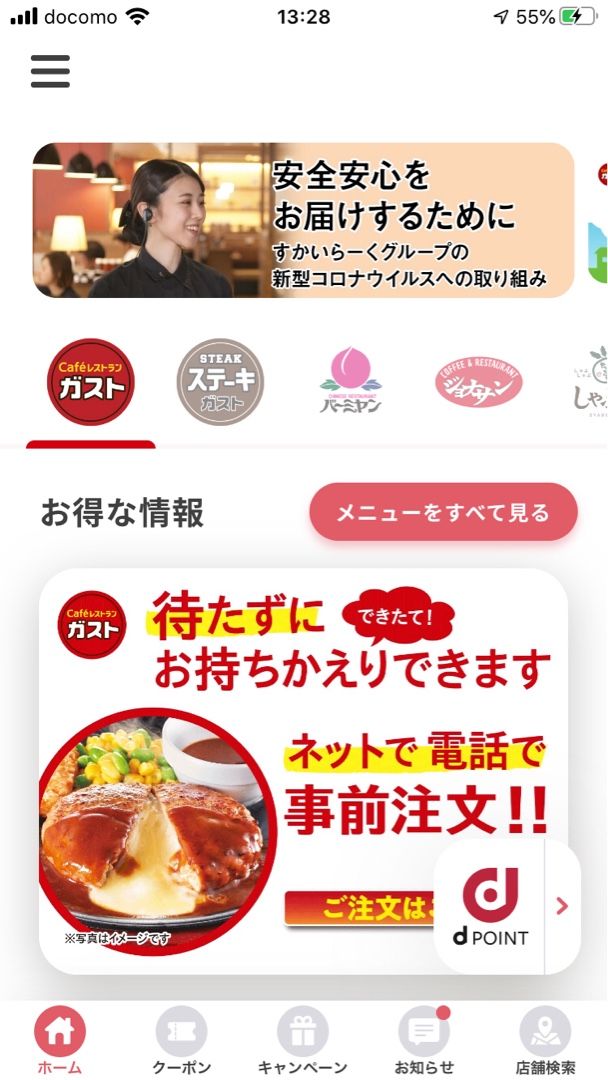Open the お知らせ notifications tab

point(424,1042)
